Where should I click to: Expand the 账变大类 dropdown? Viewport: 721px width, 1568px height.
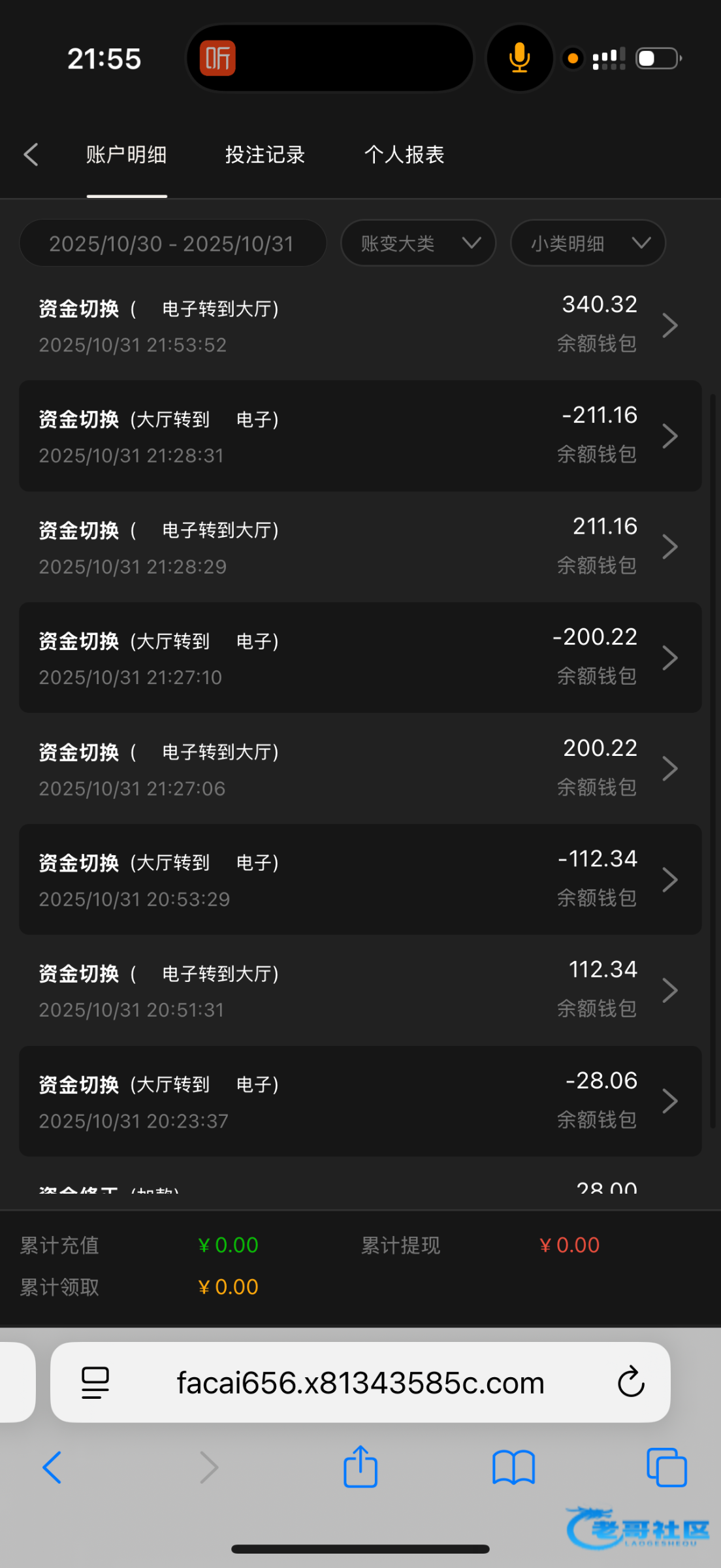click(x=418, y=244)
